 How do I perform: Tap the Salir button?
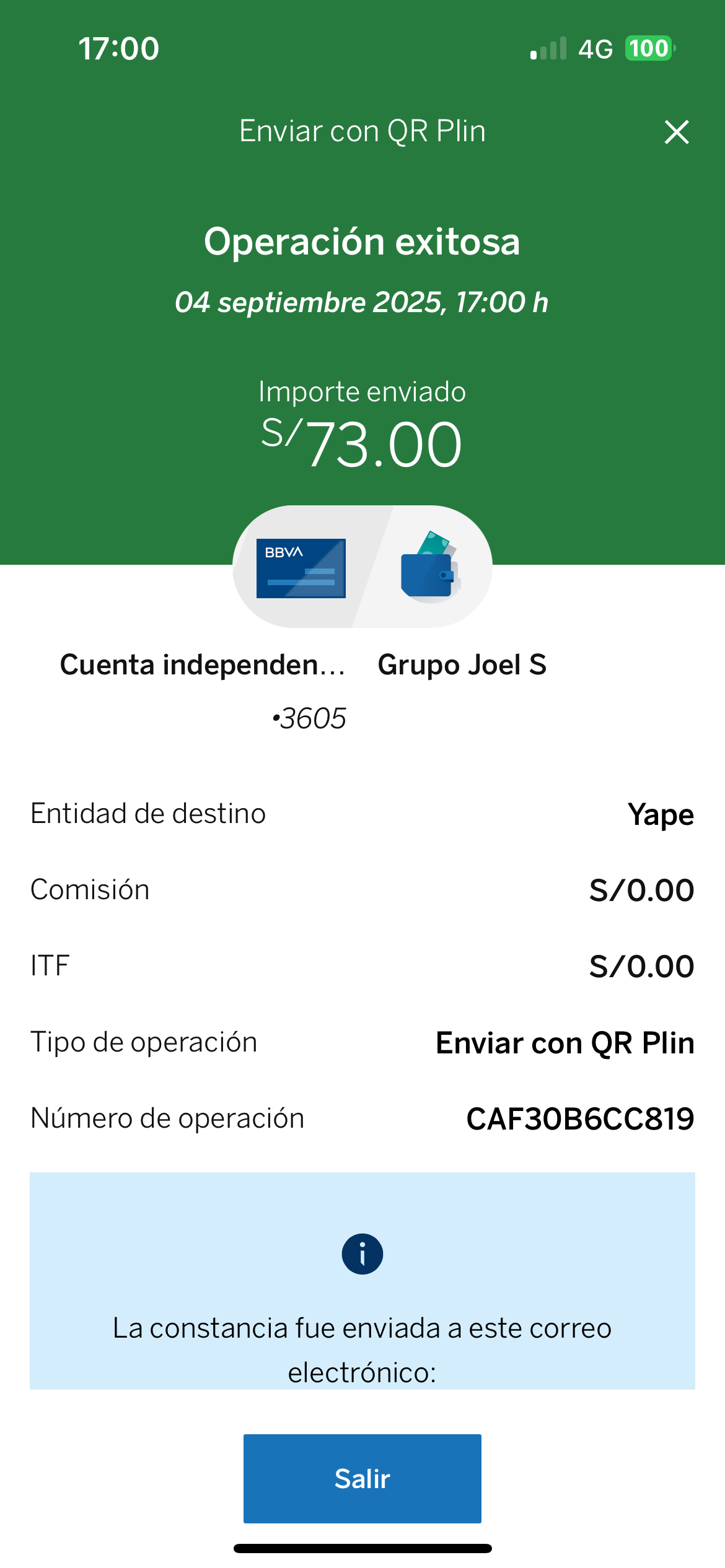click(x=362, y=1478)
